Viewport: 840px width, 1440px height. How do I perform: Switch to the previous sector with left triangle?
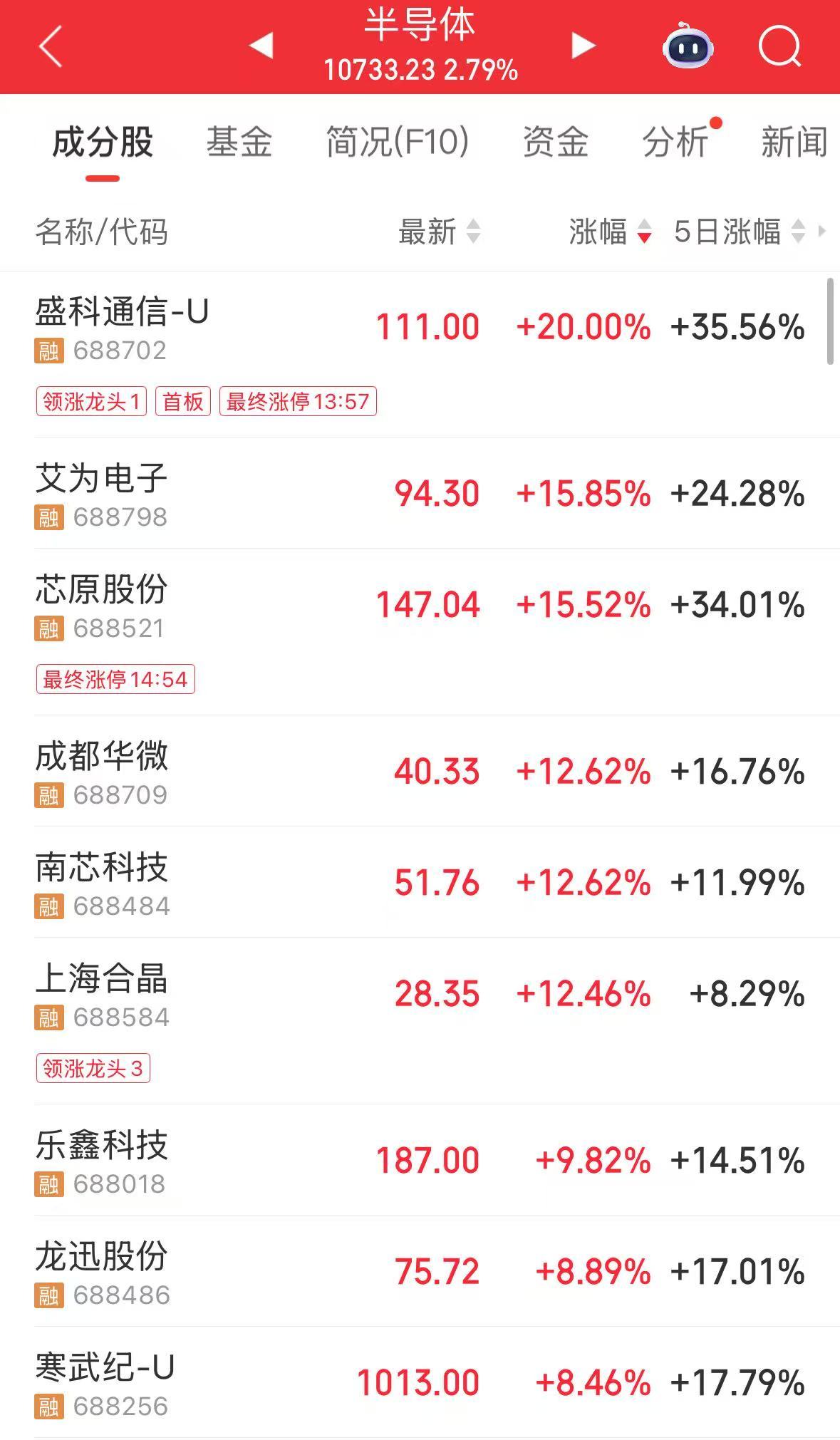click(261, 46)
